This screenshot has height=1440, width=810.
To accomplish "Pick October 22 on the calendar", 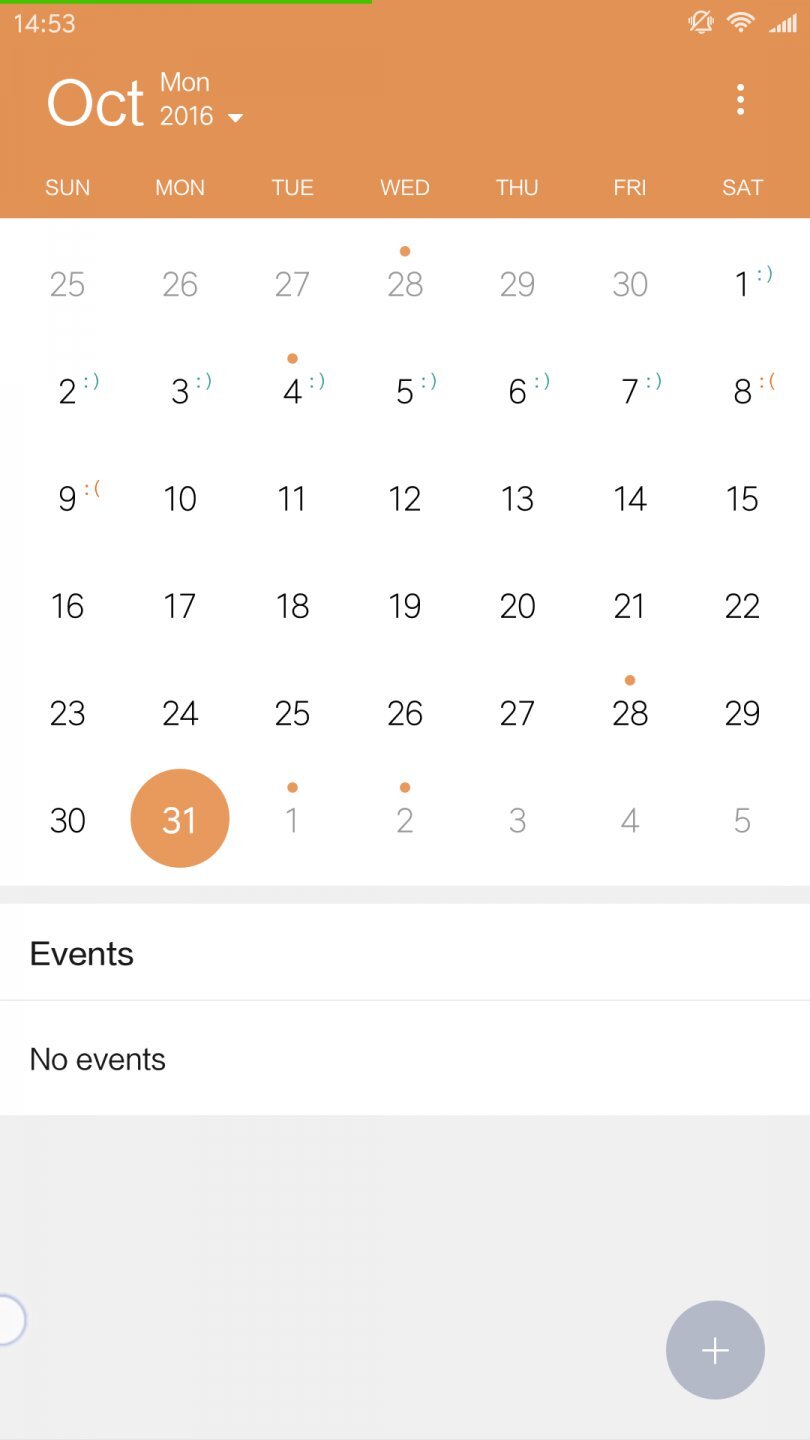I will [x=742, y=606].
